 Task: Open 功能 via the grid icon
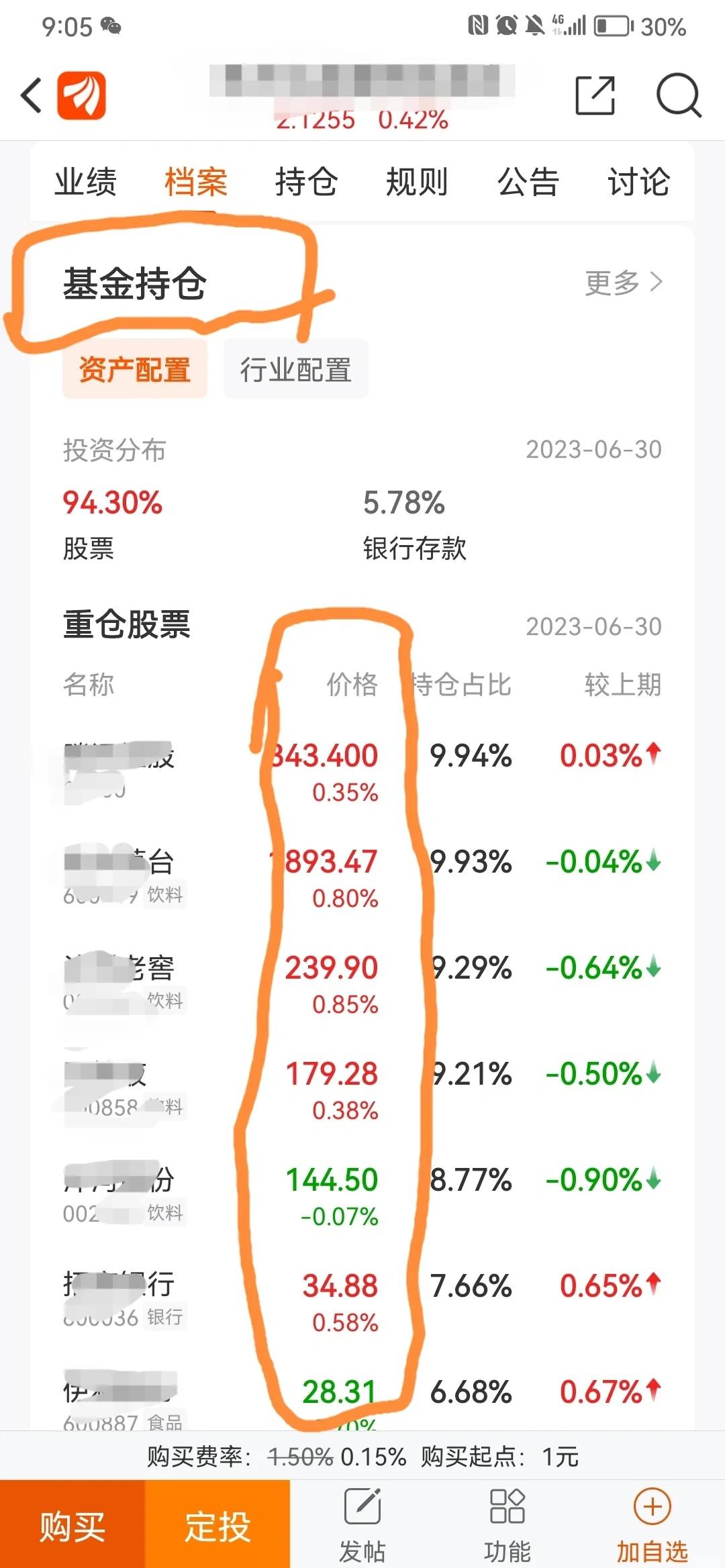coord(507,1507)
